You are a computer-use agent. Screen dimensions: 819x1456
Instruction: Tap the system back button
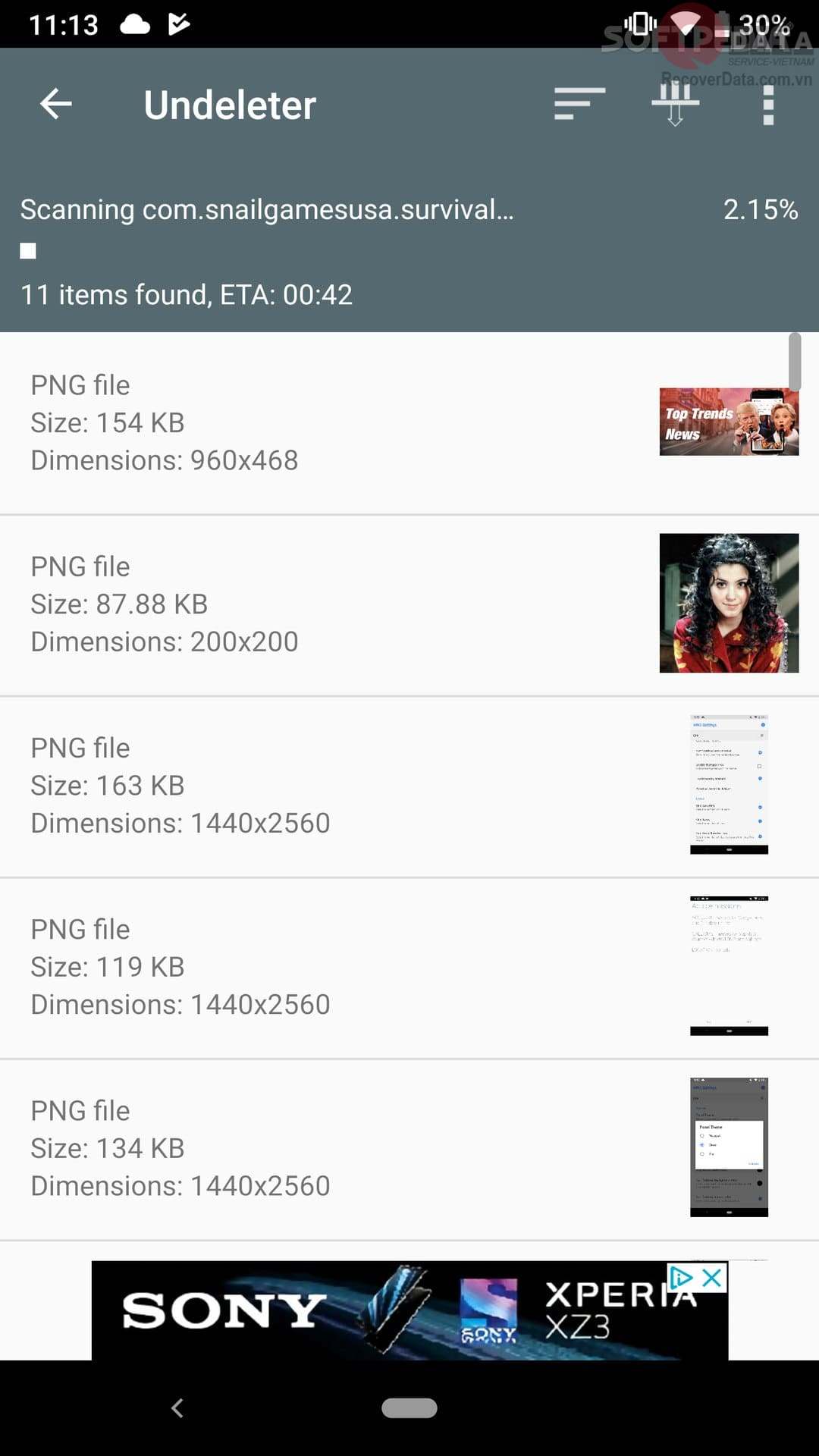(x=177, y=1408)
